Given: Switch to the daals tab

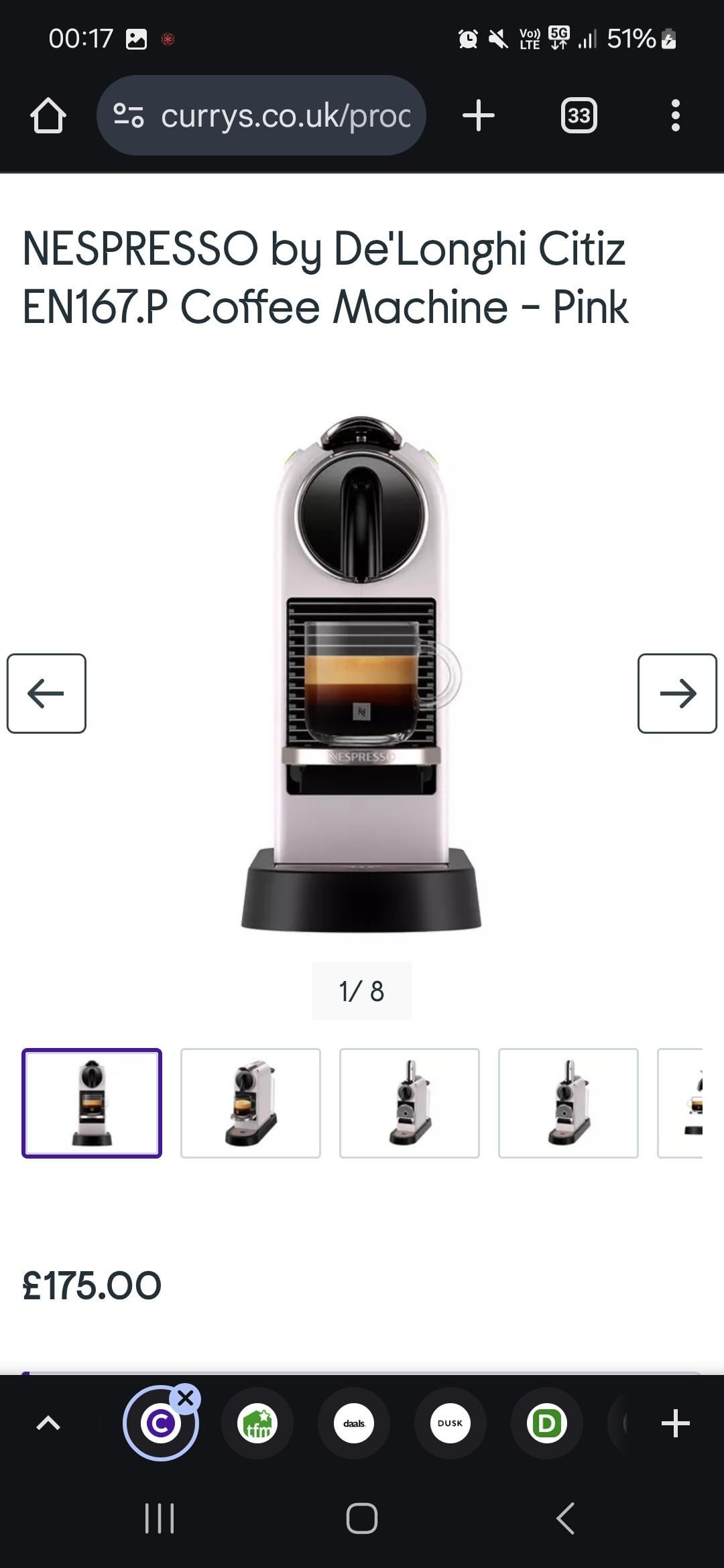Looking at the screenshot, I should (x=354, y=1423).
